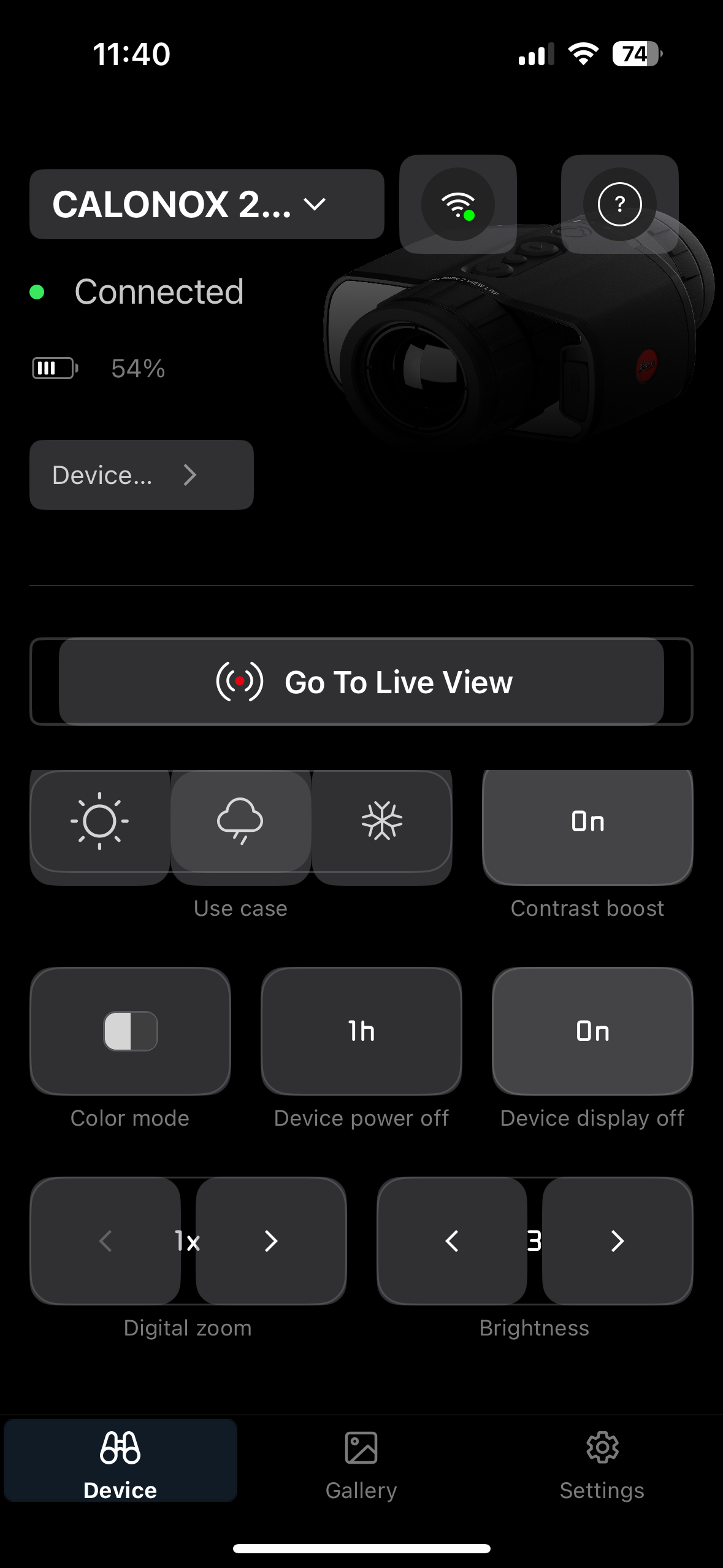Decrease the Brightness level
This screenshot has width=723, height=1568.
click(x=452, y=1241)
